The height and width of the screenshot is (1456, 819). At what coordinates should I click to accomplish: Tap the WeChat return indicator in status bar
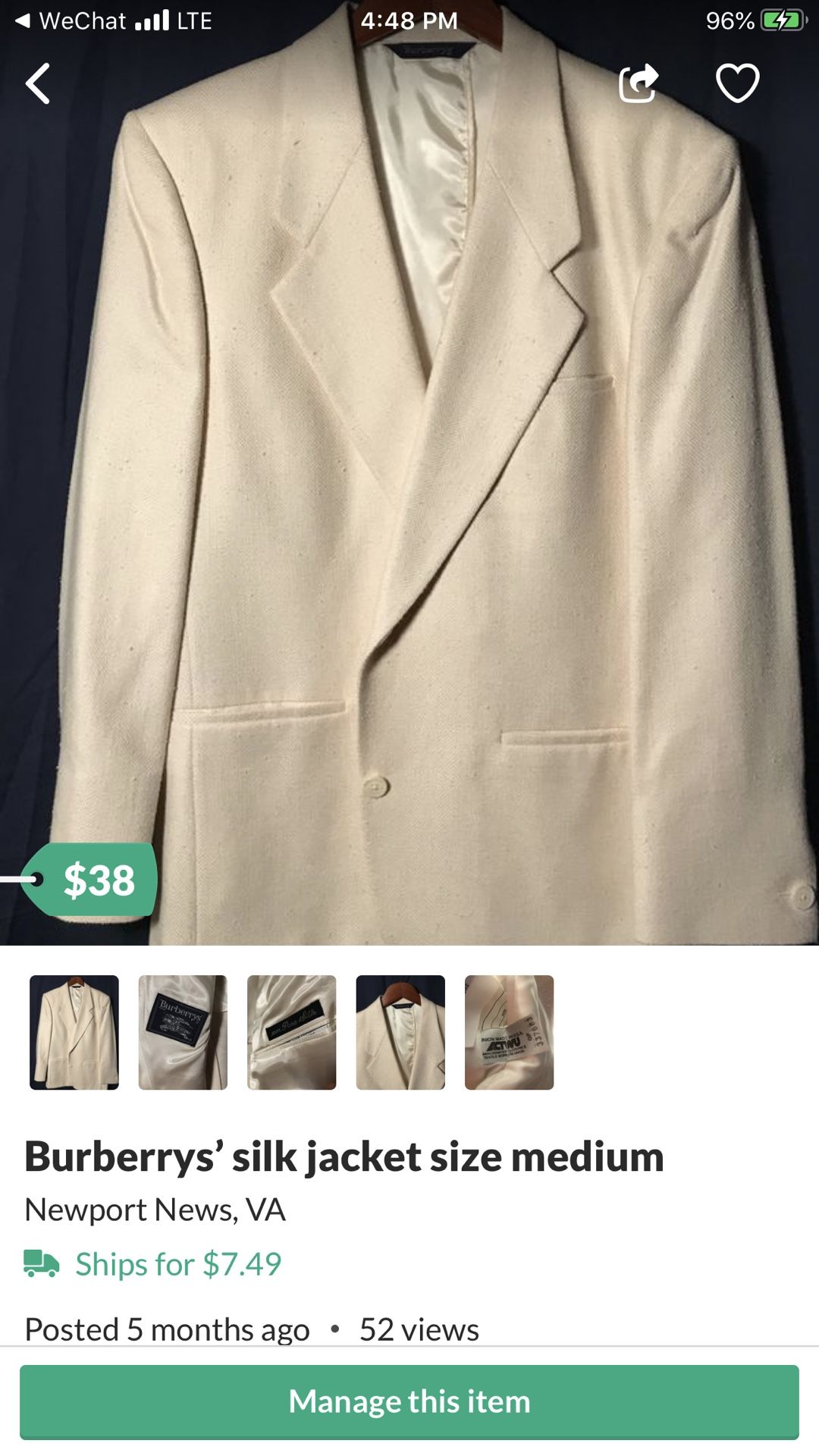68,20
